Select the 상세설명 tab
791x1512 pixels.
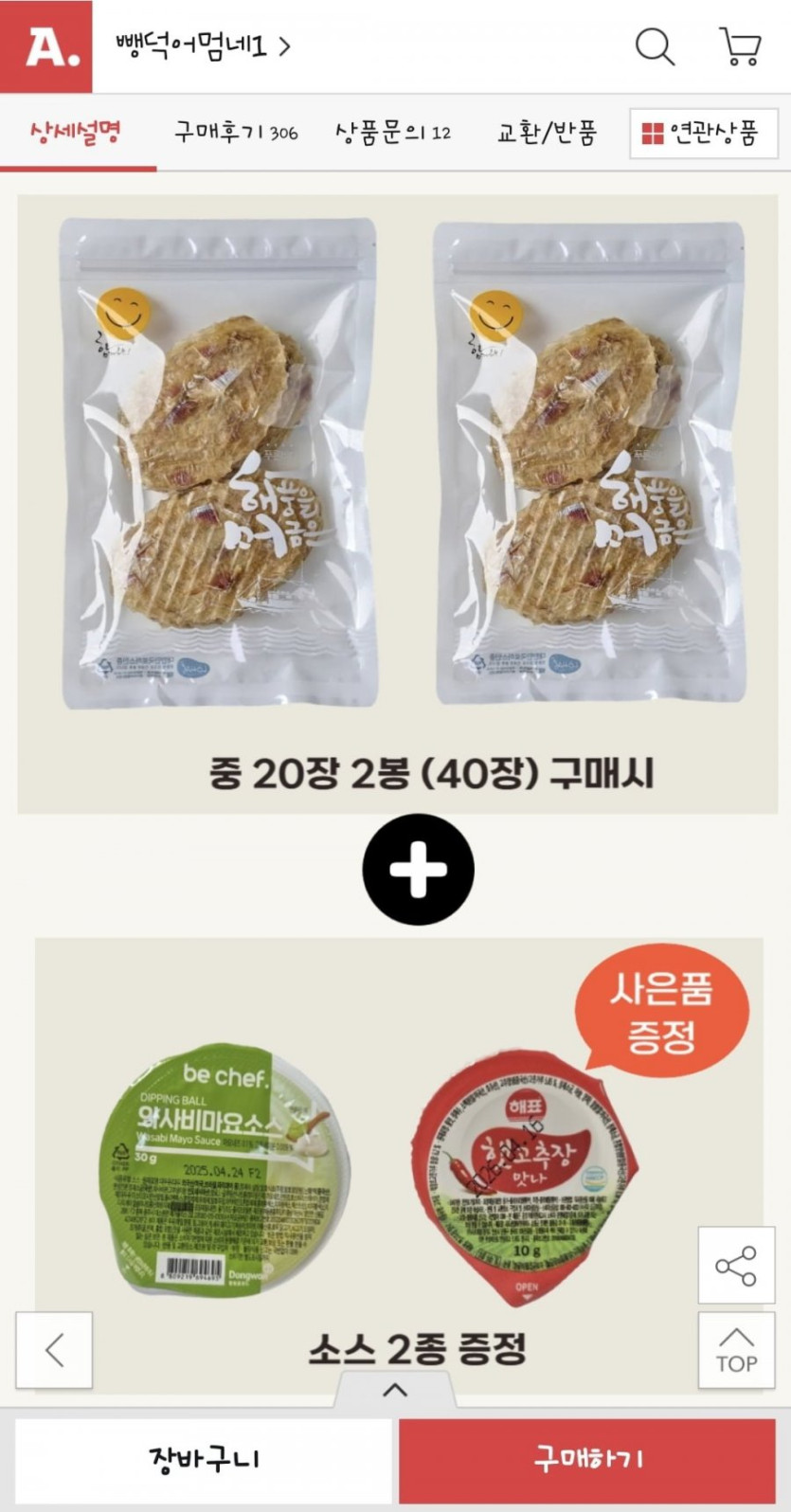pos(76,133)
